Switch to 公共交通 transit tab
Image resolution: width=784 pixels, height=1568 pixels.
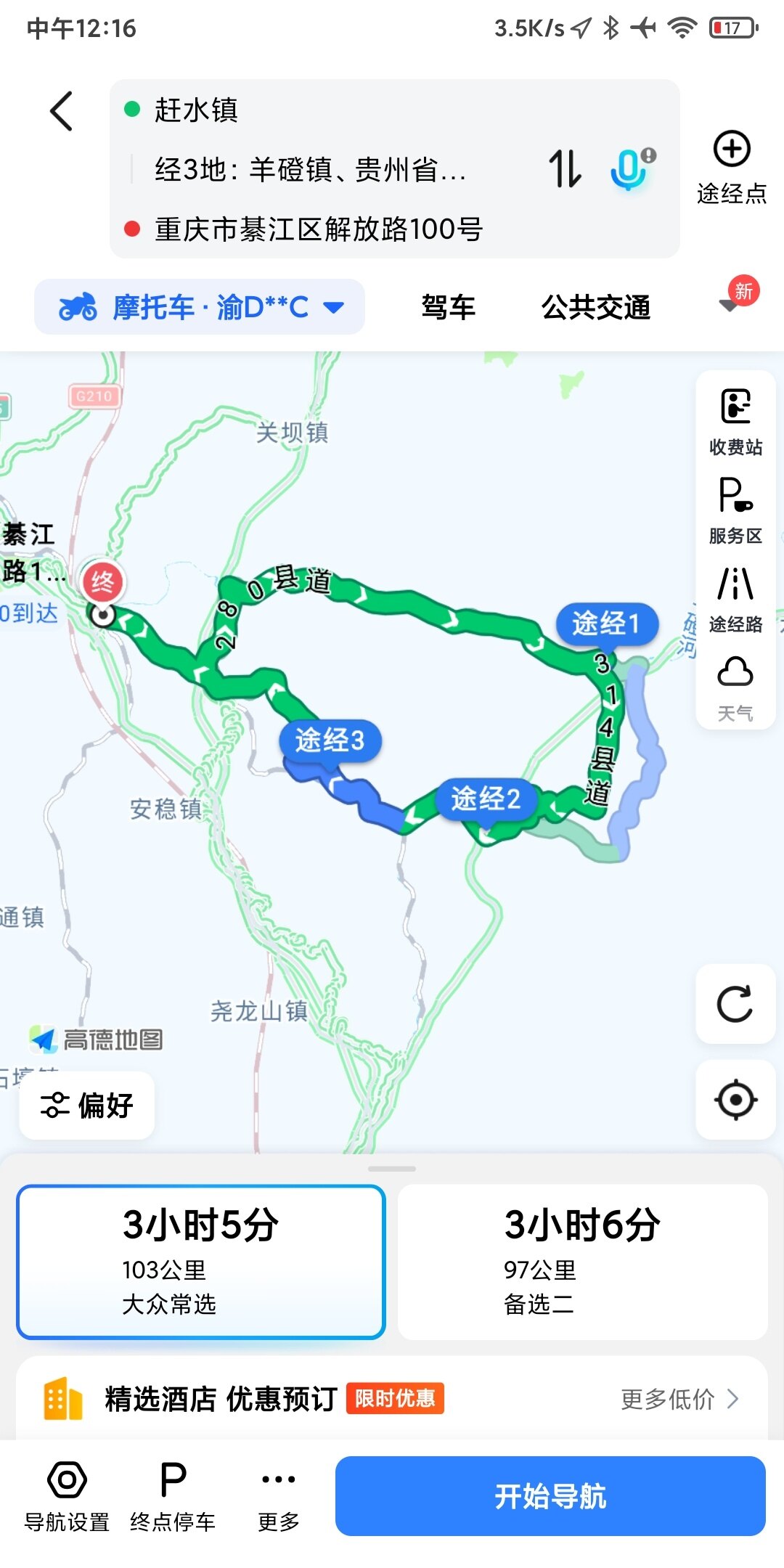(595, 307)
